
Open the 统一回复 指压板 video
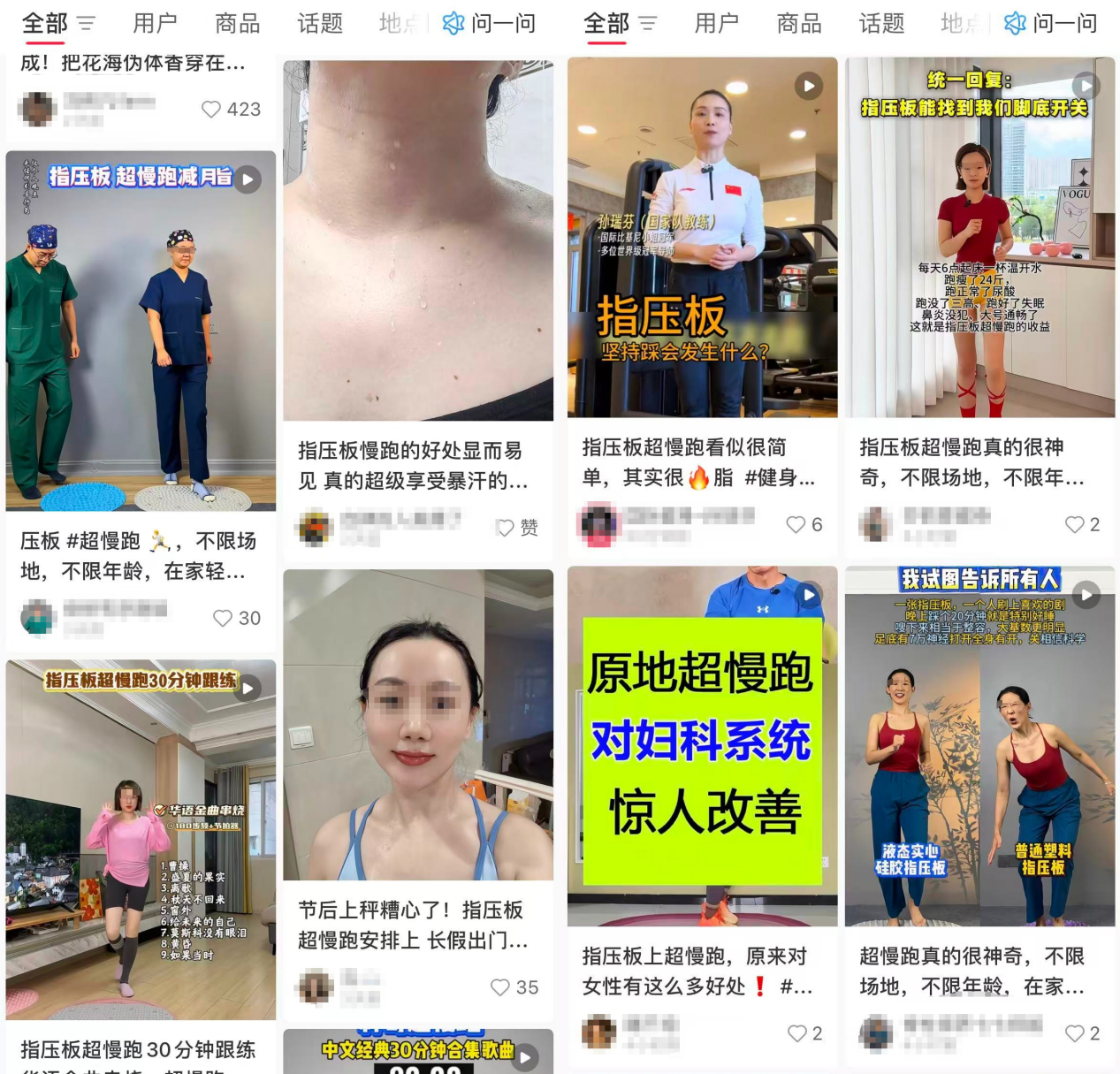pyautogui.click(x=979, y=237)
